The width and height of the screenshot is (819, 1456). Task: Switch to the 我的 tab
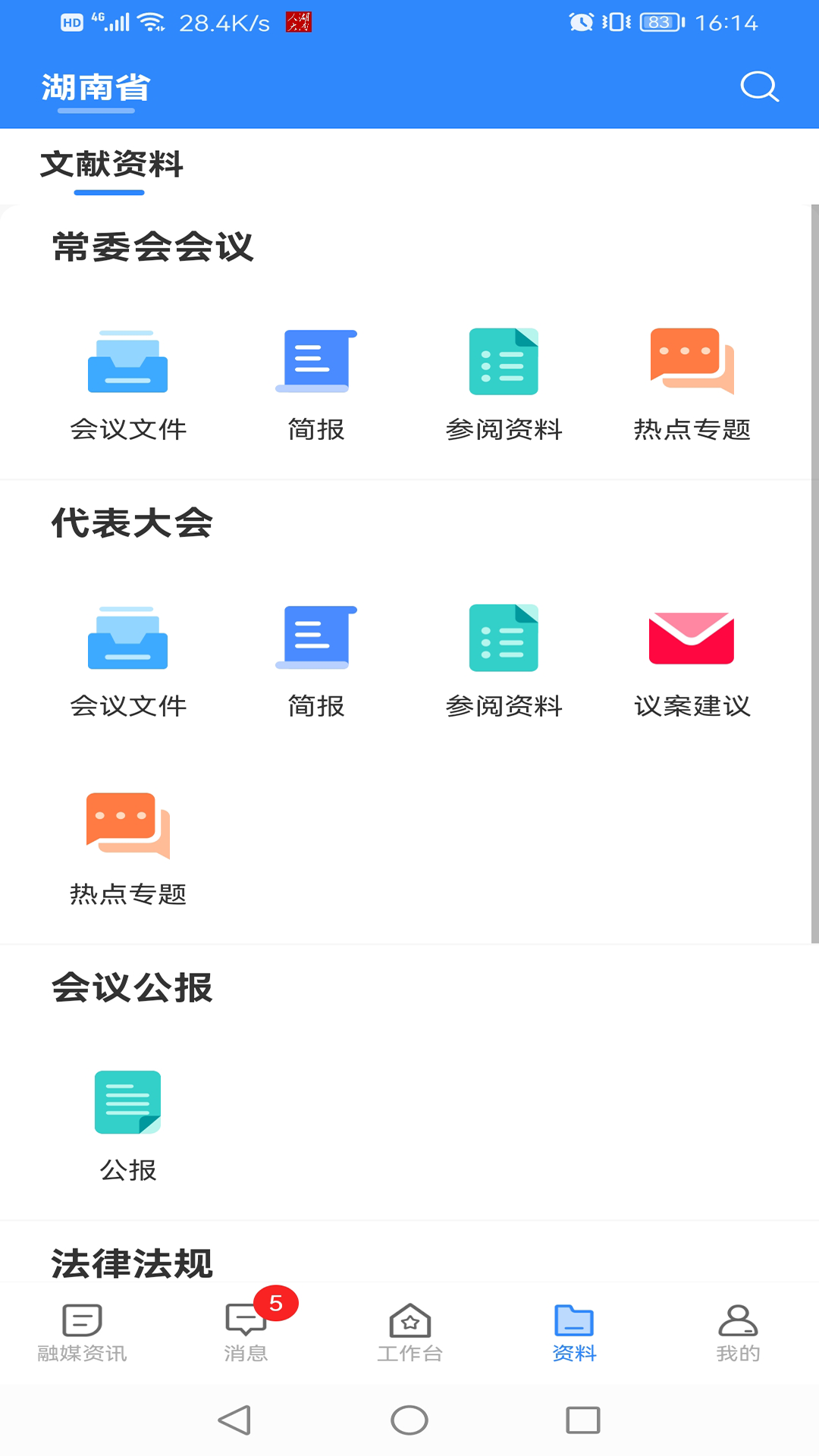(738, 1332)
